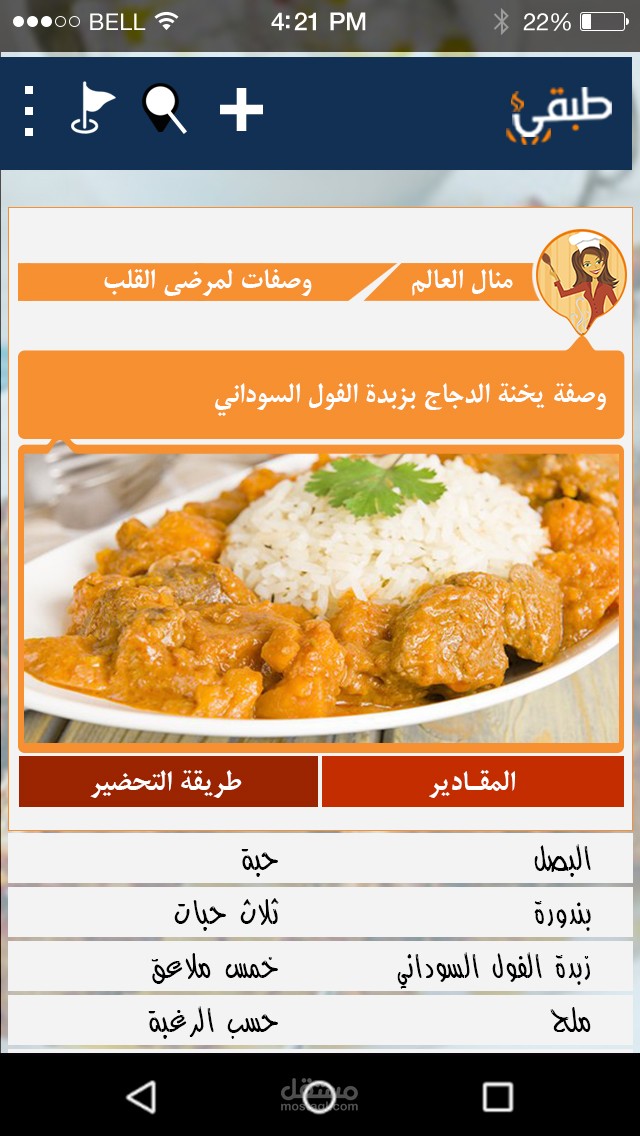
Task: Switch to the المقادير tab
Action: point(473,782)
